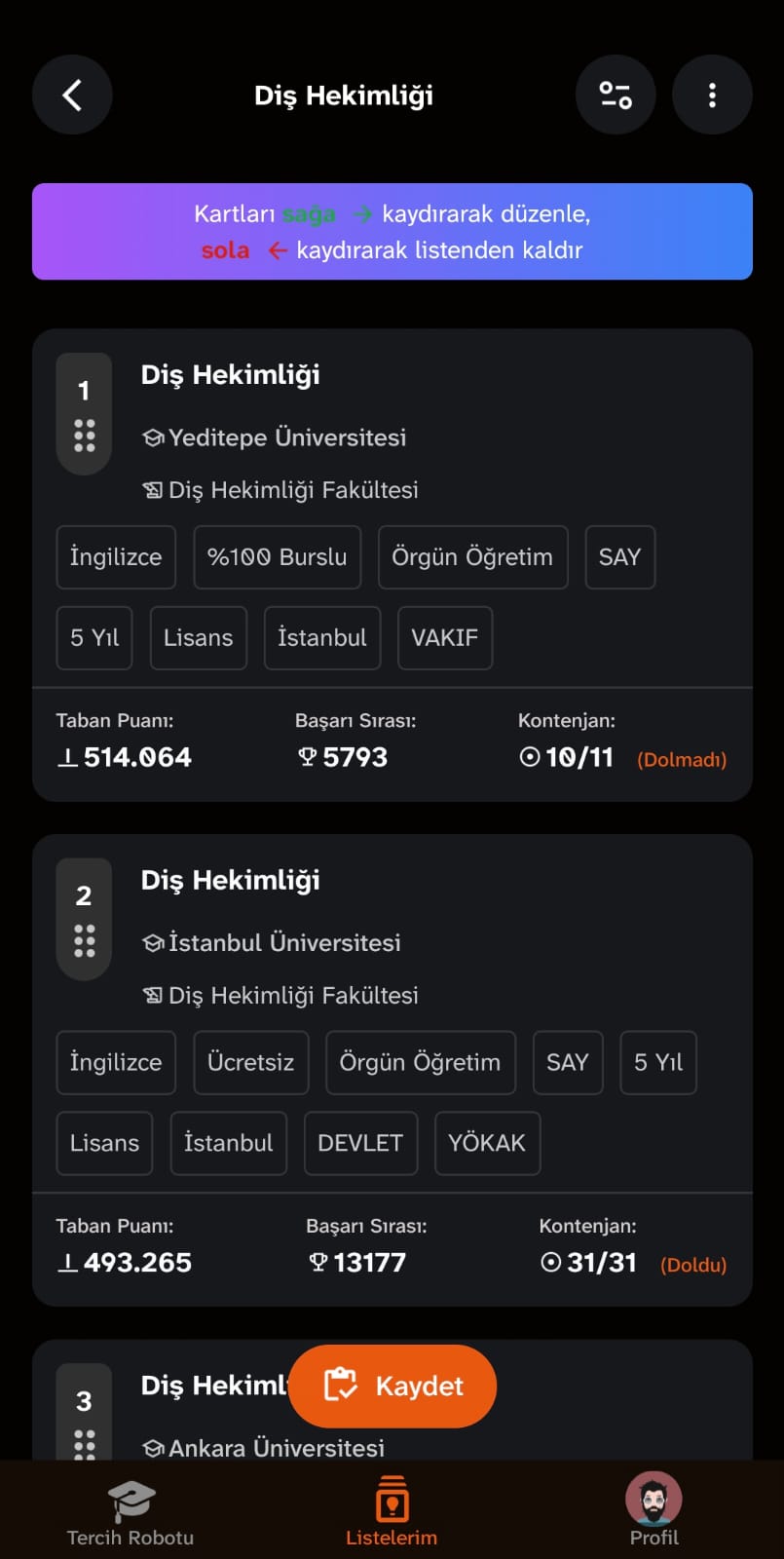Click the trophy icon beside 5793
This screenshot has width=784, height=1559.
[x=309, y=757]
